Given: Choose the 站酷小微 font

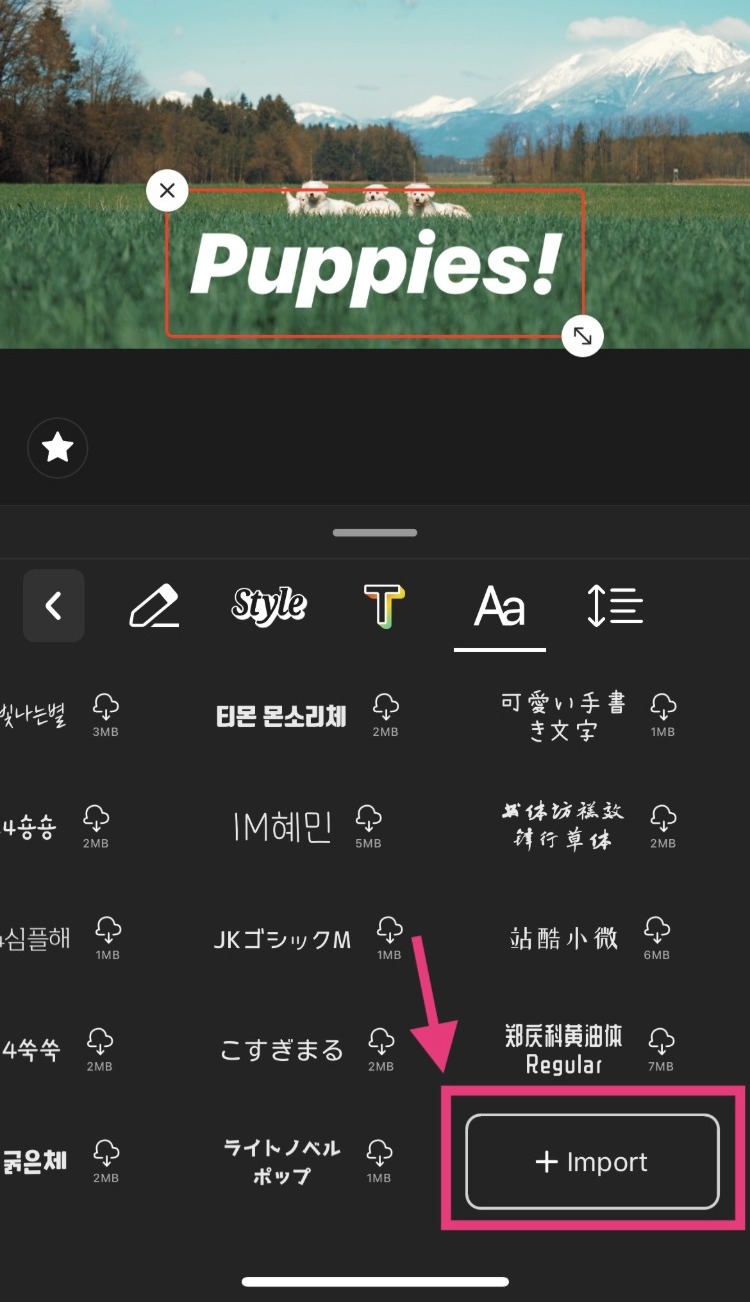Looking at the screenshot, I should [563, 938].
